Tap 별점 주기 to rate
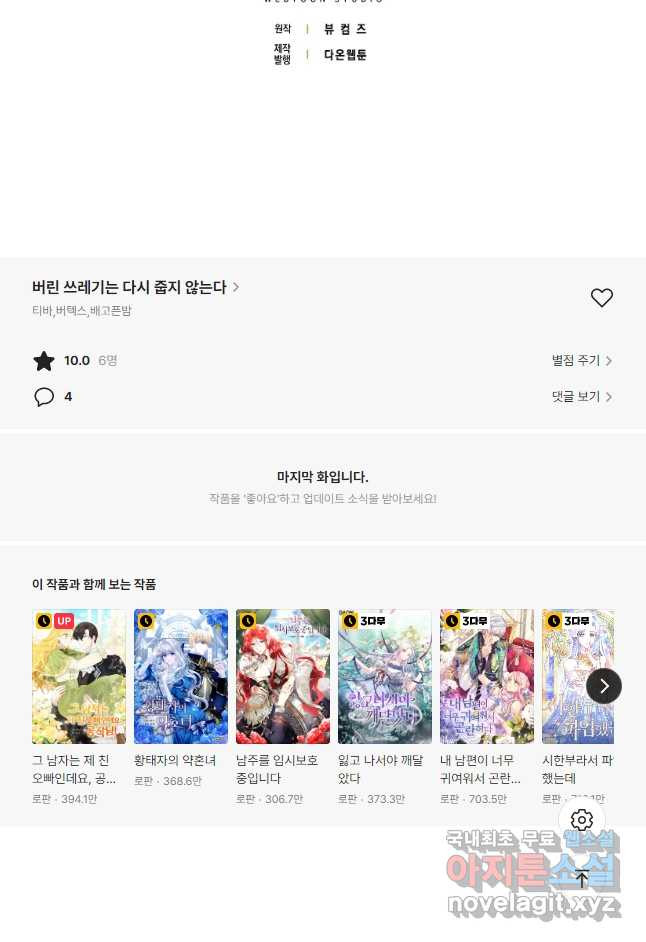Viewport: 646px width, 942px height. tap(581, 361)
